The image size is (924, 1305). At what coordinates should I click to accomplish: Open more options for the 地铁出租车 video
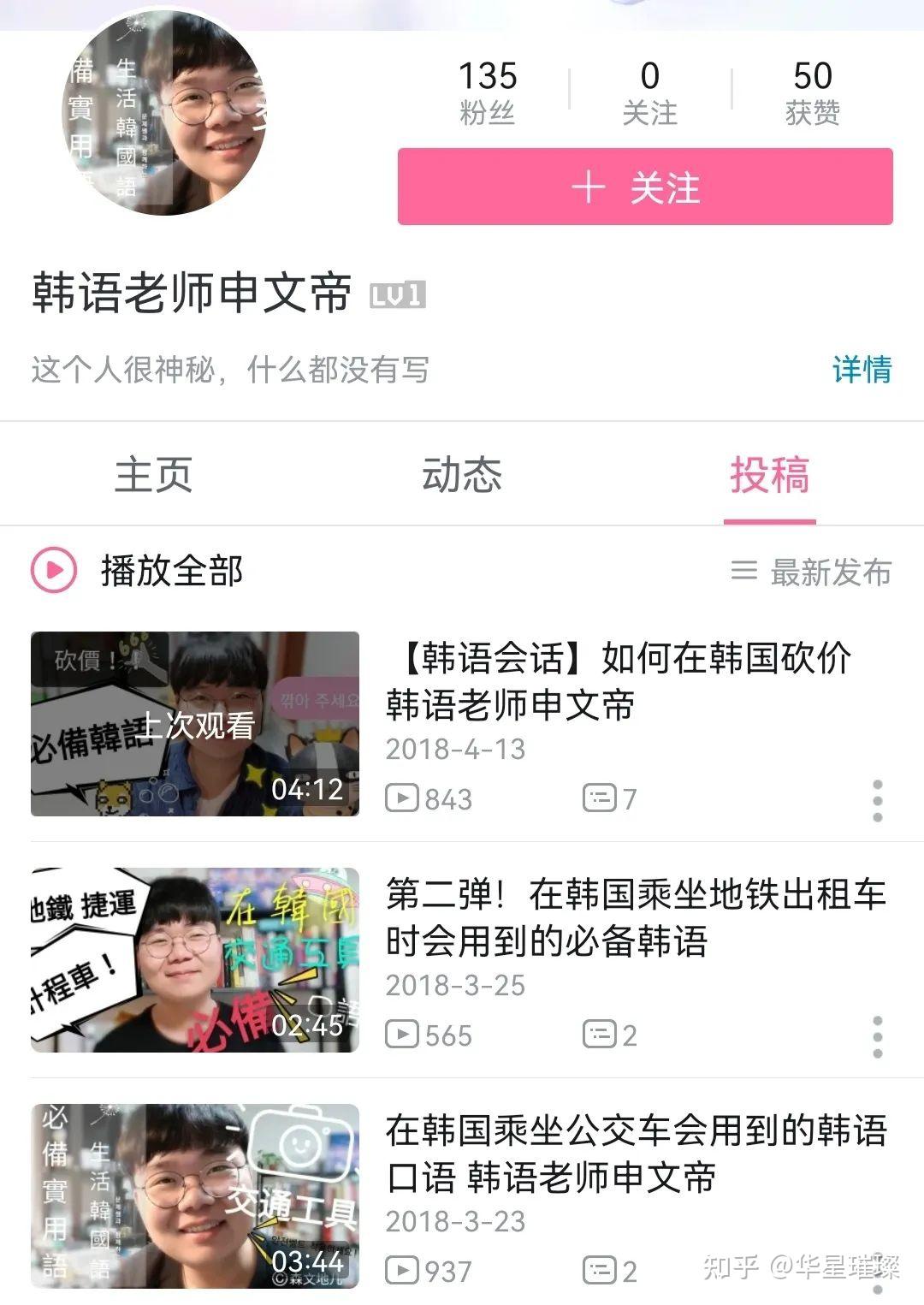(x=877, y=1037)
